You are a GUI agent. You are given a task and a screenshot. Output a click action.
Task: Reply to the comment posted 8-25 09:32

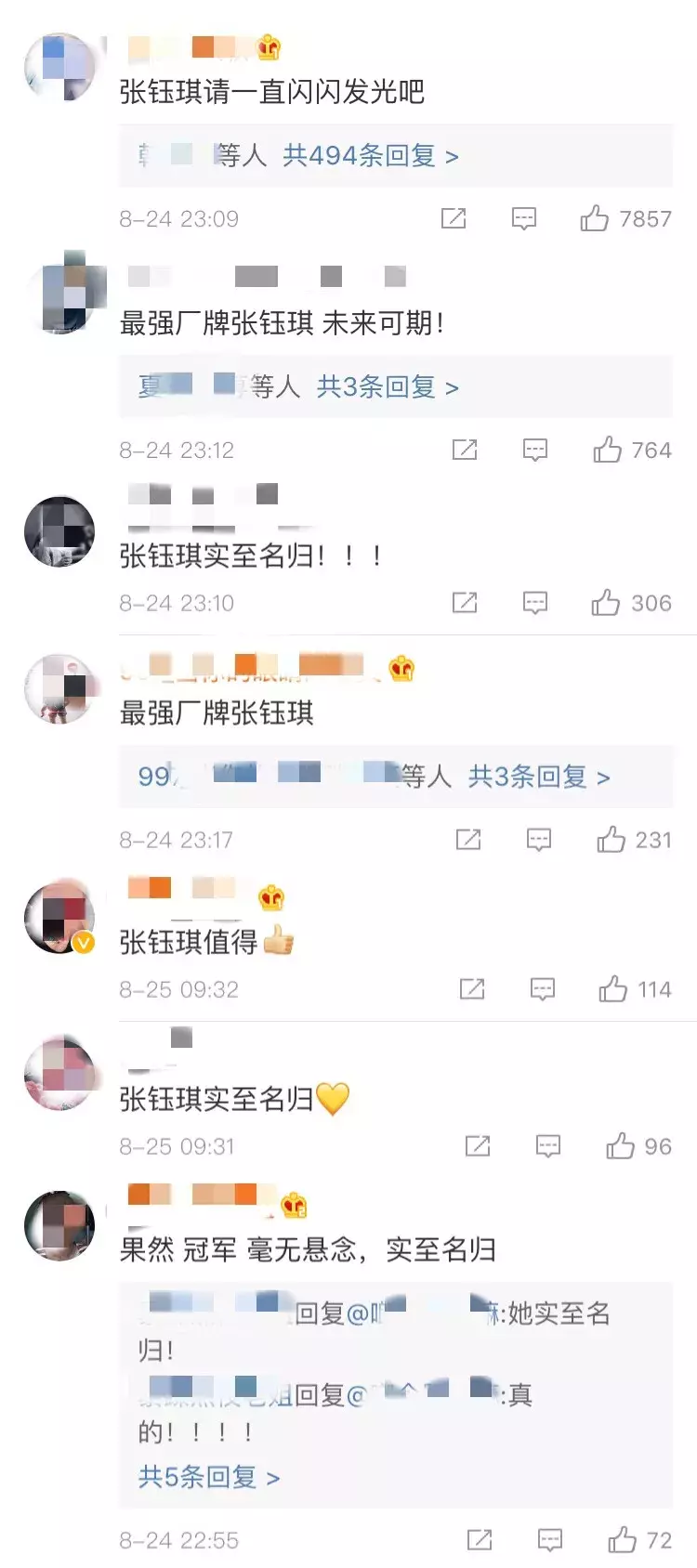543,989
